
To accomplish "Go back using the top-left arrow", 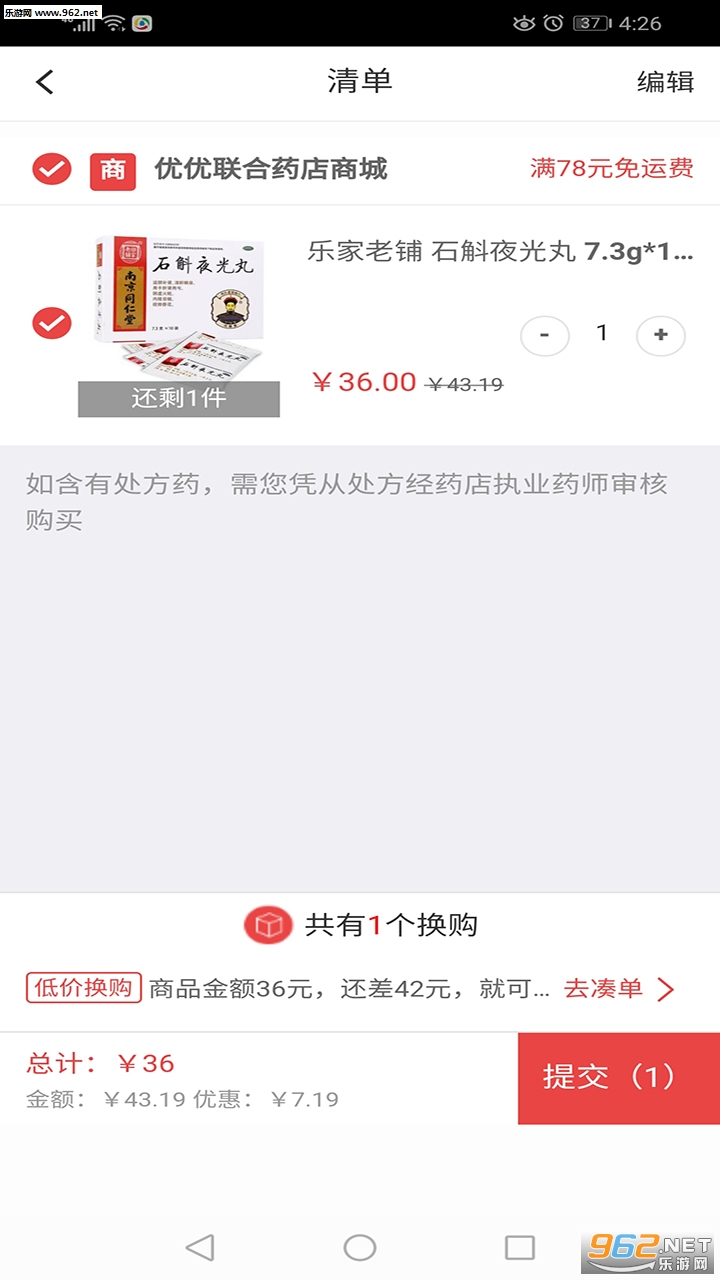I will pos(45,82).
